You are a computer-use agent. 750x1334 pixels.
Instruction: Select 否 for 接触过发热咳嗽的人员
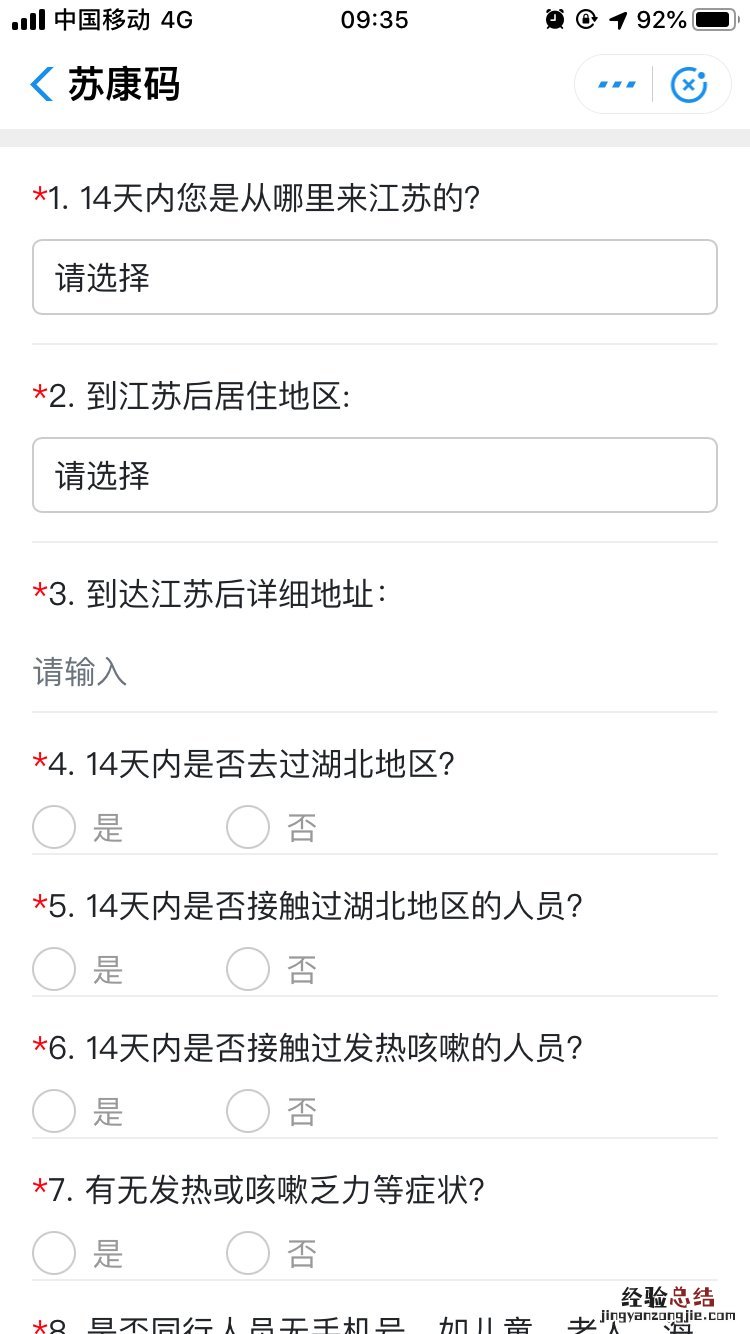pyautogui.click(x=248, y=1111)
